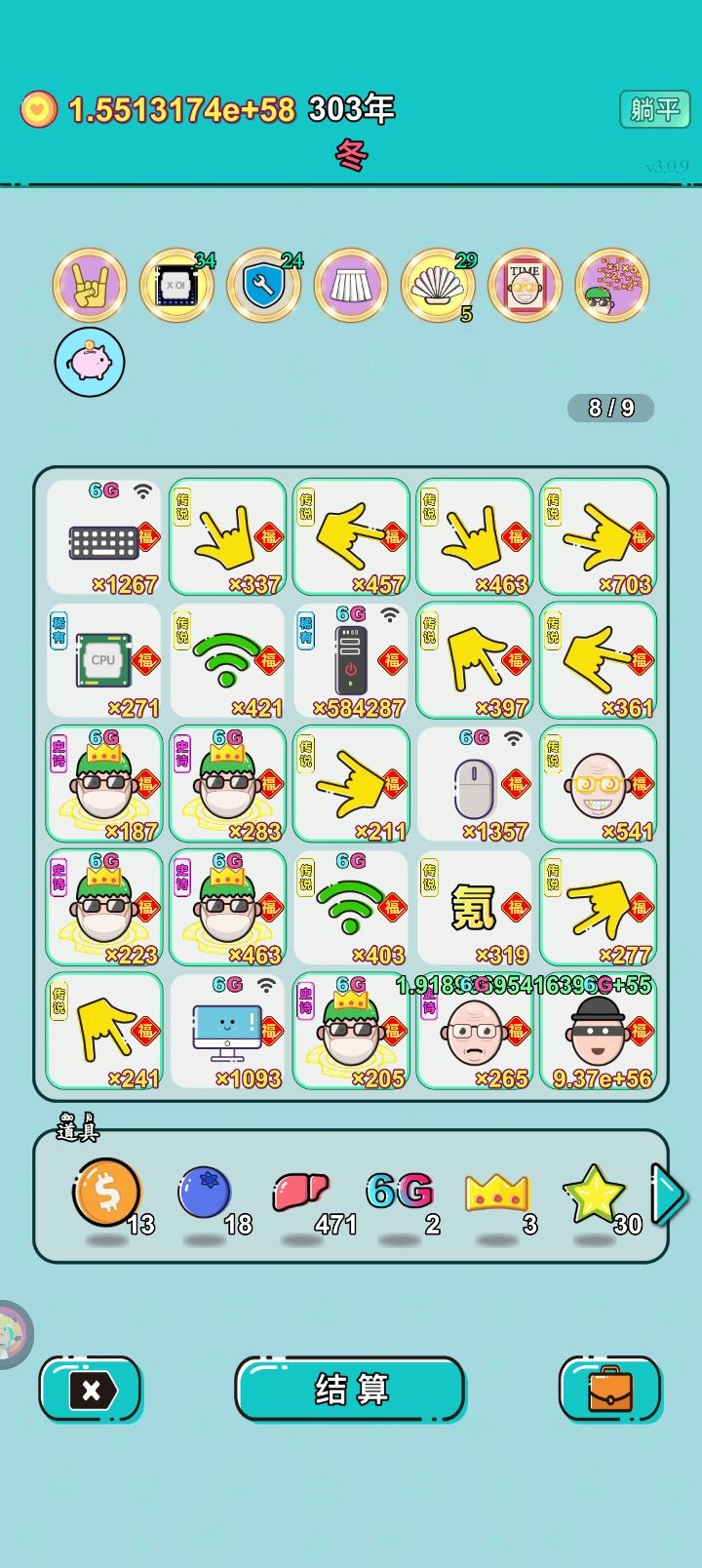Viewport: 702px width, 1568px height.
Task: Use the star item showing 30
Action: (595, 1192)
